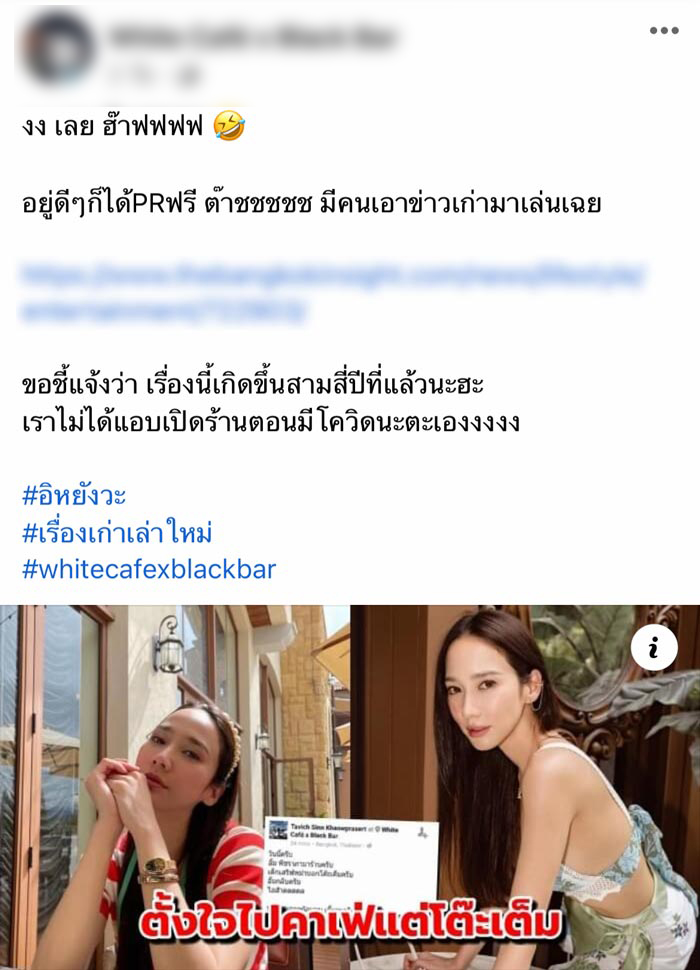Open the post's three-dot options menu
This screenshot has height=970, width=700.
point(664,31)
